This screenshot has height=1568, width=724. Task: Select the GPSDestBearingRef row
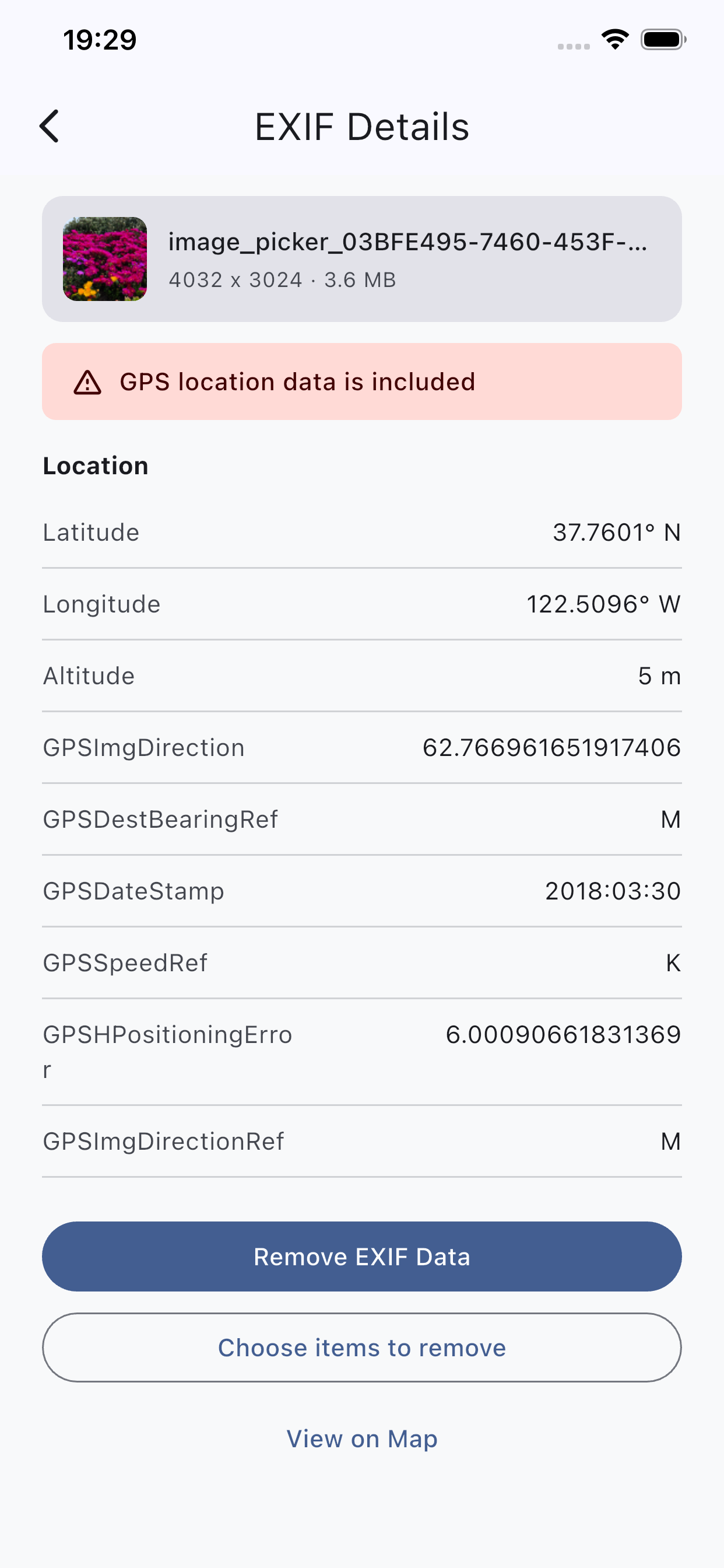pyautogui.click(x=361, y=818)
